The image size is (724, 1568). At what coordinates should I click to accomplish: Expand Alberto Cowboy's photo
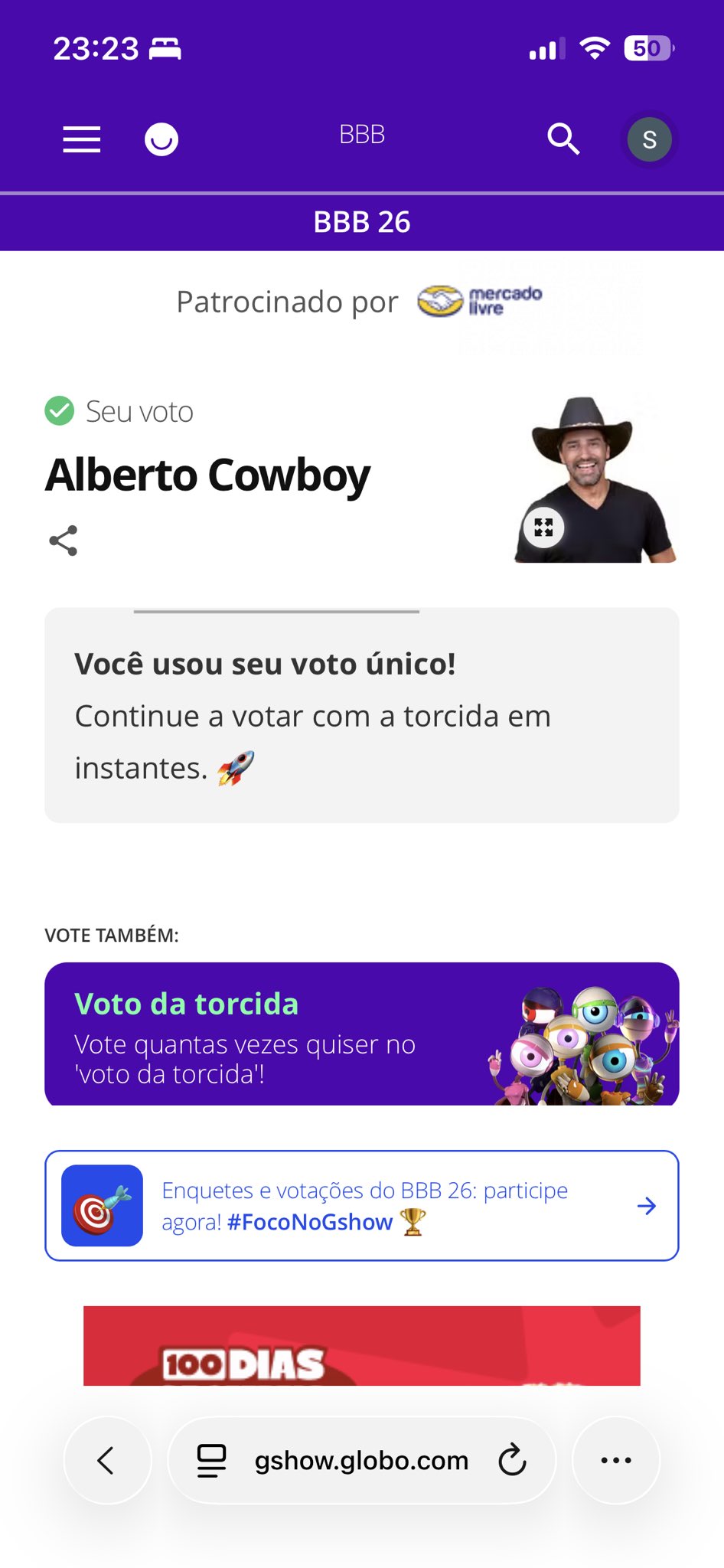543,528
